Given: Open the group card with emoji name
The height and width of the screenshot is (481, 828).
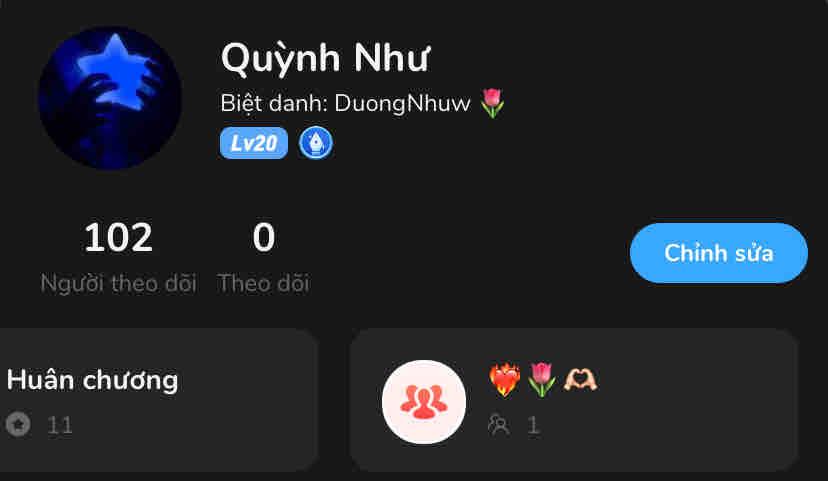Looking at the screenshot, I should pyautogui.click(x=573, y=400).
